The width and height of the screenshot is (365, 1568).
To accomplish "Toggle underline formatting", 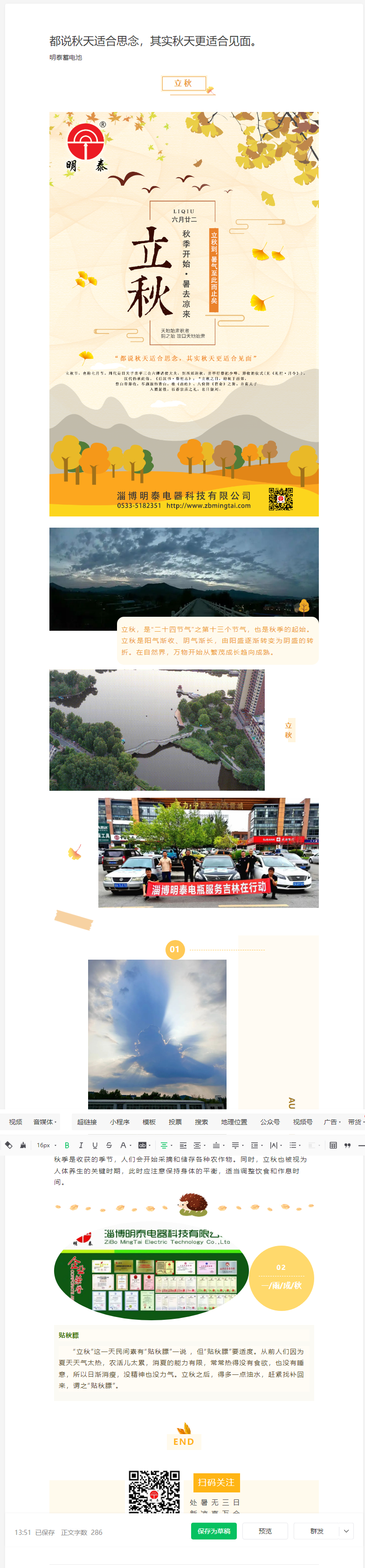I will [x=94, y=1145].
